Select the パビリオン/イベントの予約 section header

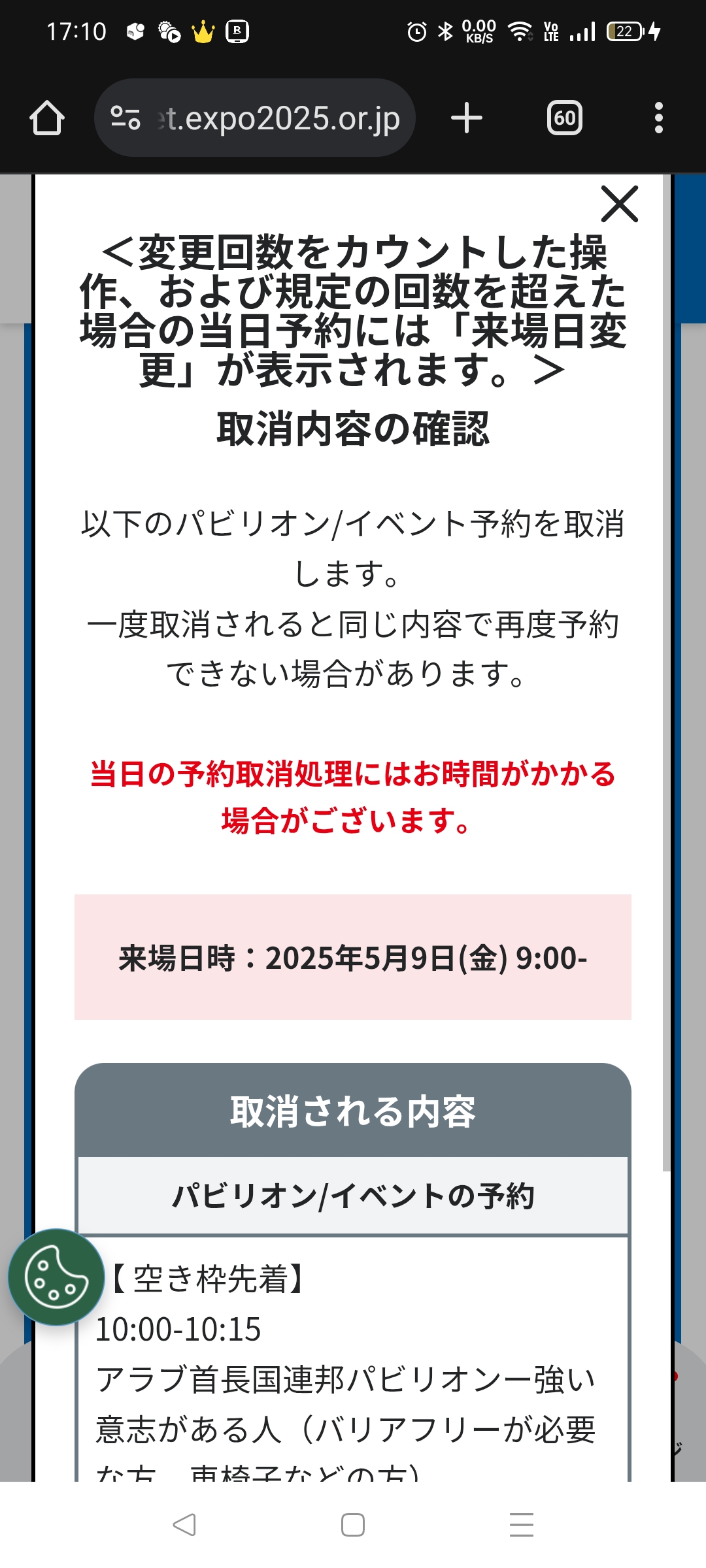click(353, 1198)
